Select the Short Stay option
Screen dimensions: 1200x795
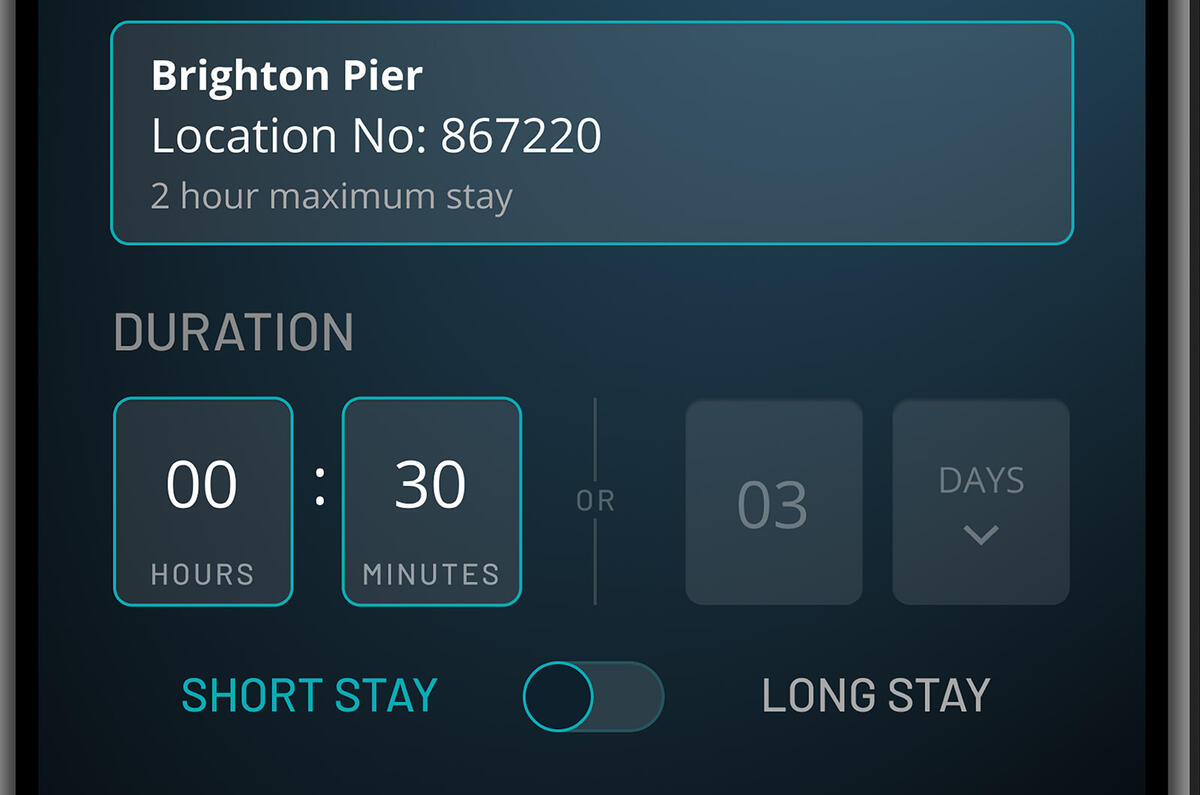coord(309,696)
